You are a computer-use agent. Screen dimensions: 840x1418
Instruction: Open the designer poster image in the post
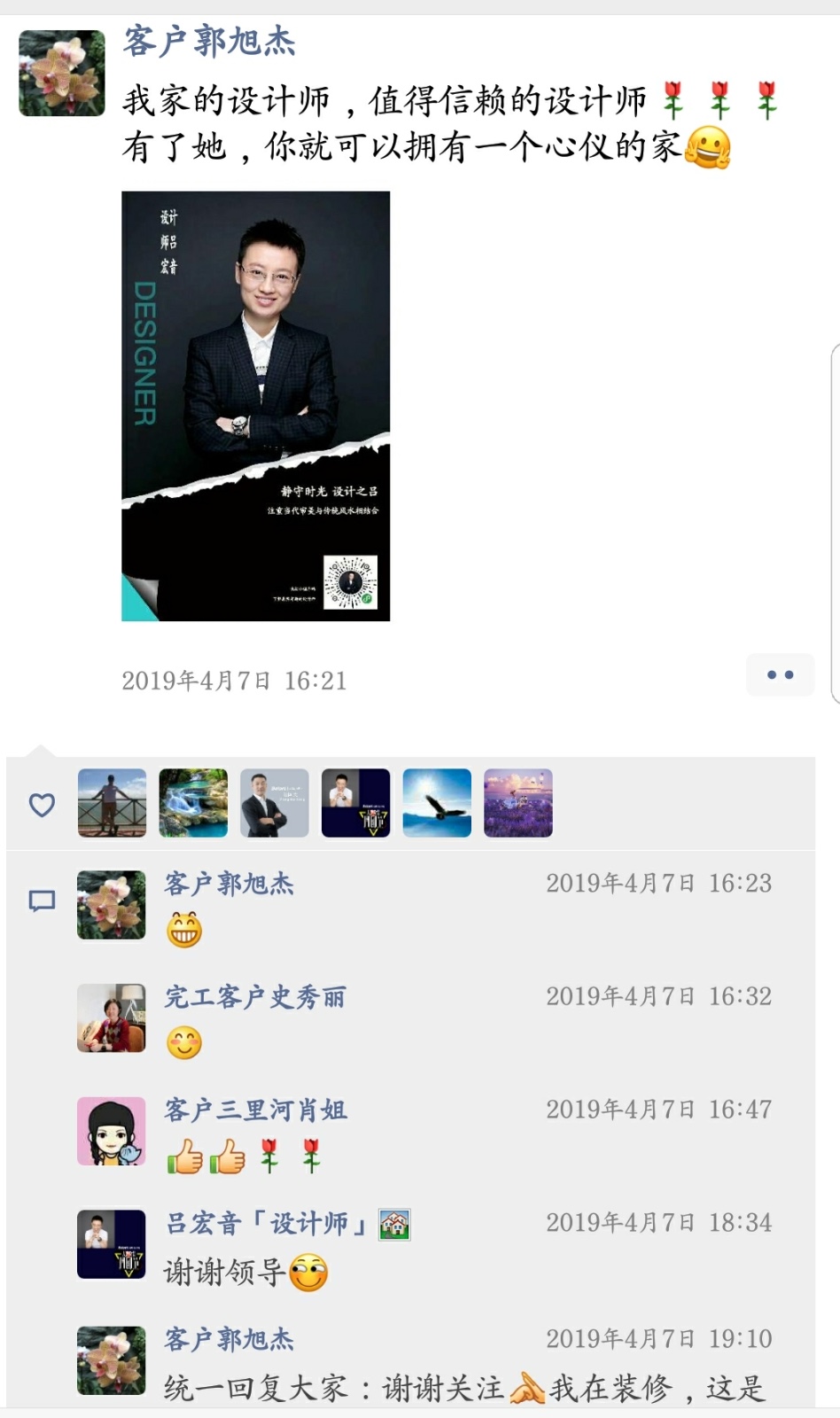click(255, 406)
